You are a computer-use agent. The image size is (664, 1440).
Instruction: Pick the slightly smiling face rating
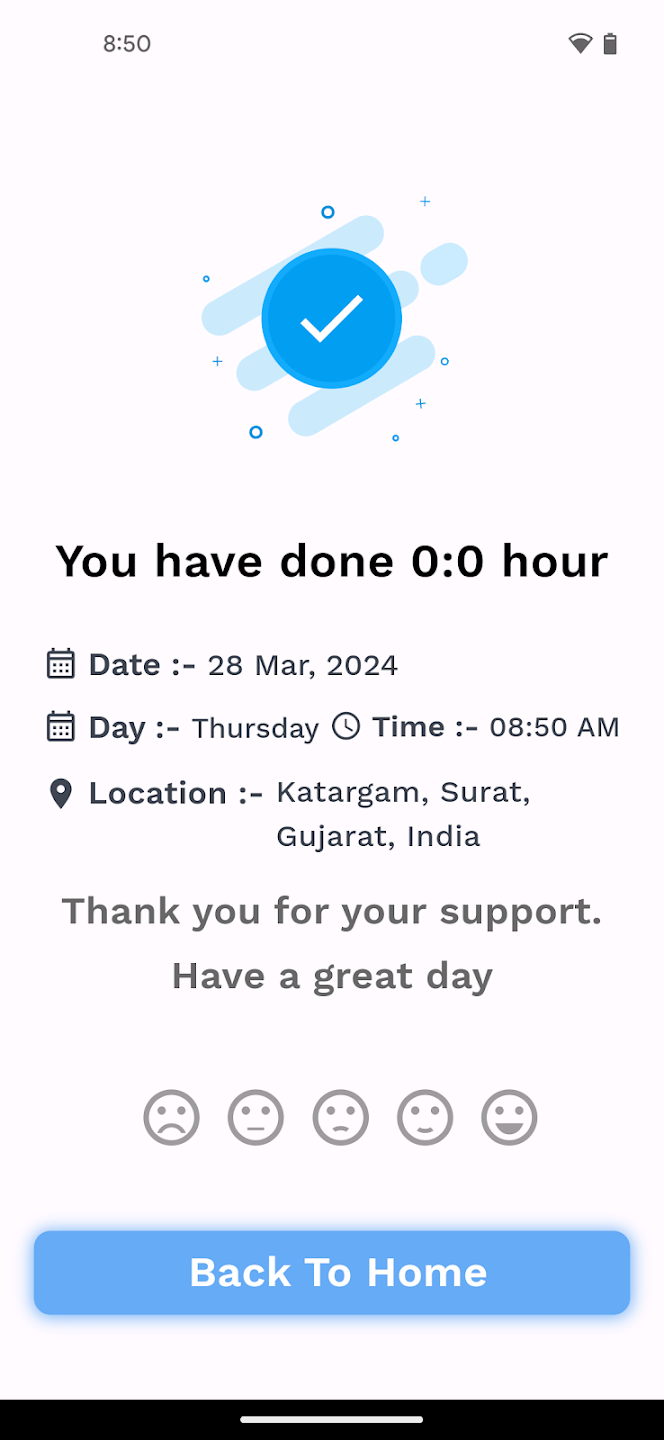click(425, 1117)
